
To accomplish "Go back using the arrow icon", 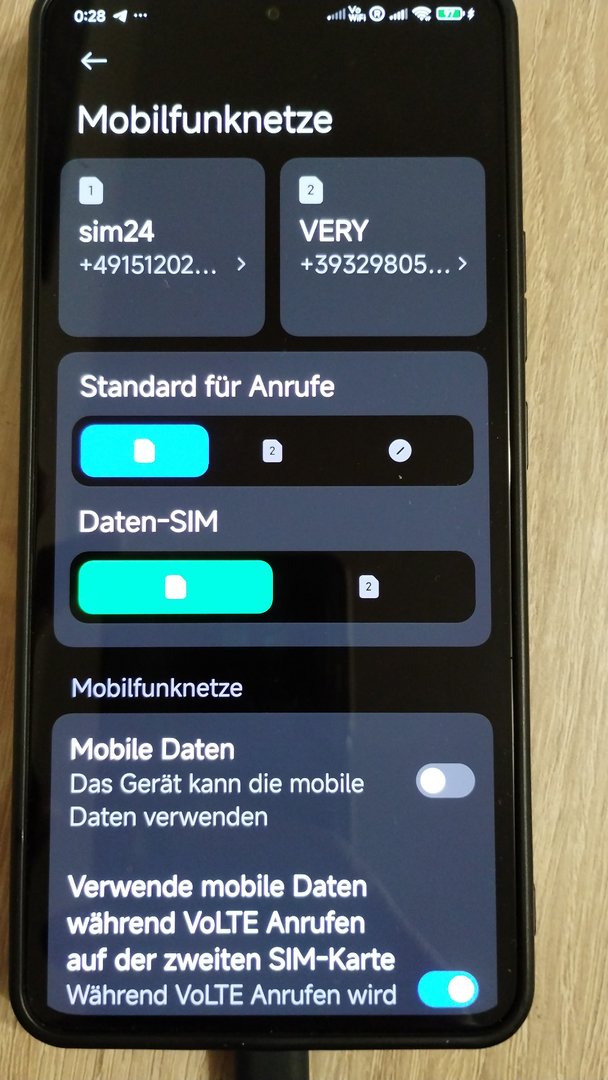I will 93,61.
